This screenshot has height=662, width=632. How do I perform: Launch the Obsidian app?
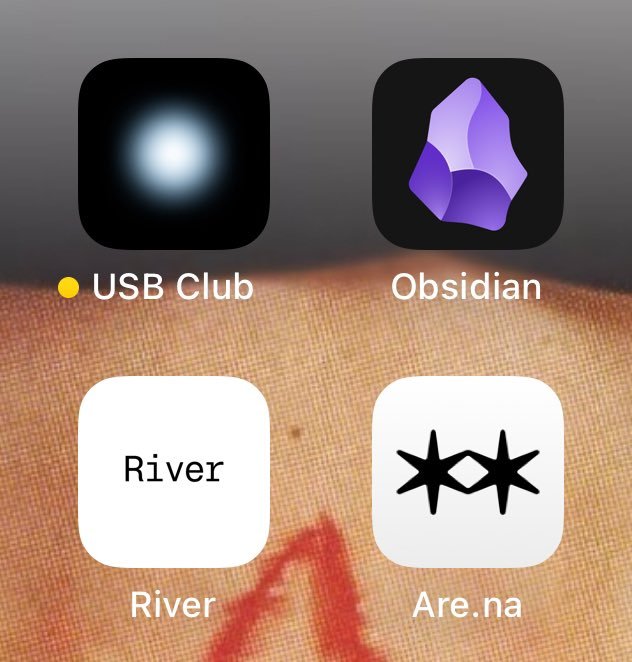tap(467, 153)
